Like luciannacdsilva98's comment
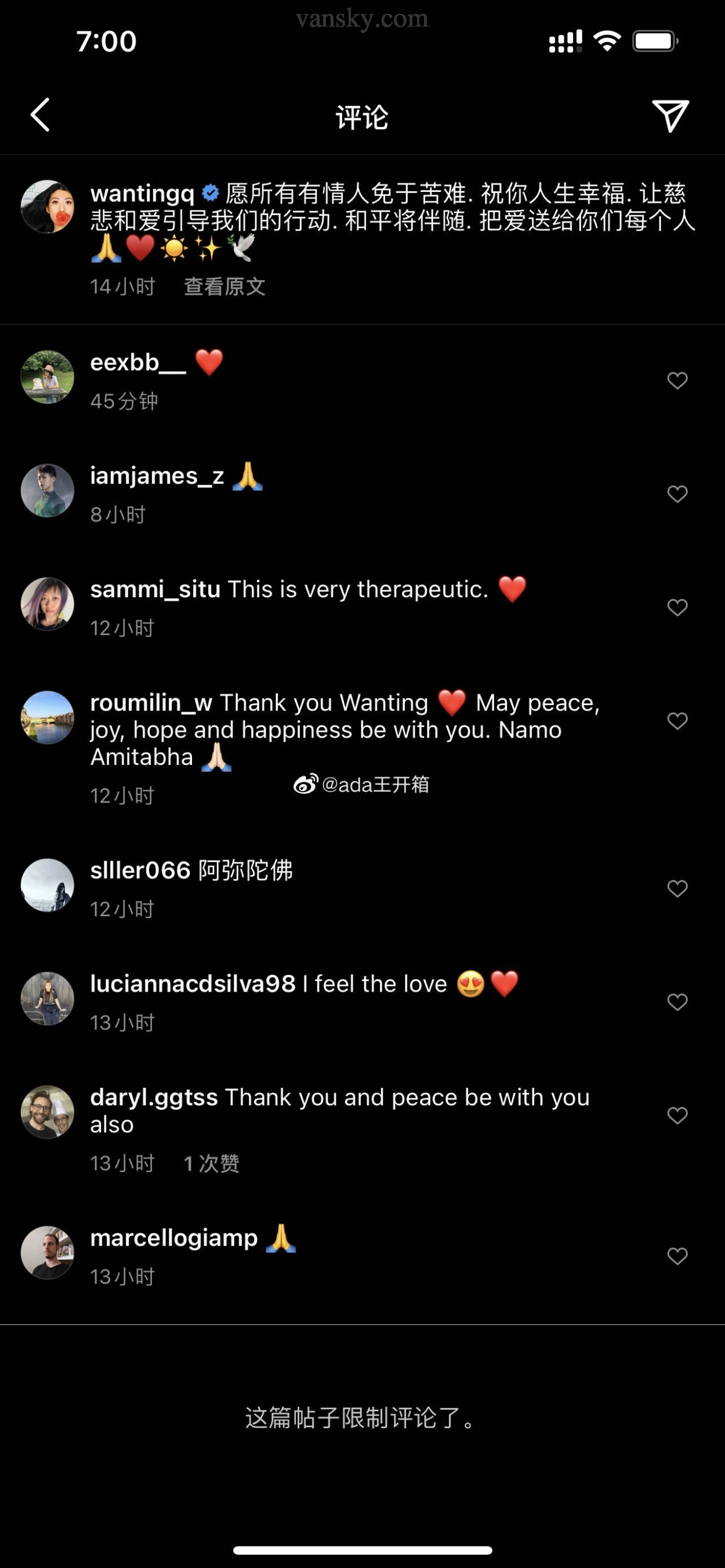Viewport: 725px width, 1568px height. click(677, 1002)
